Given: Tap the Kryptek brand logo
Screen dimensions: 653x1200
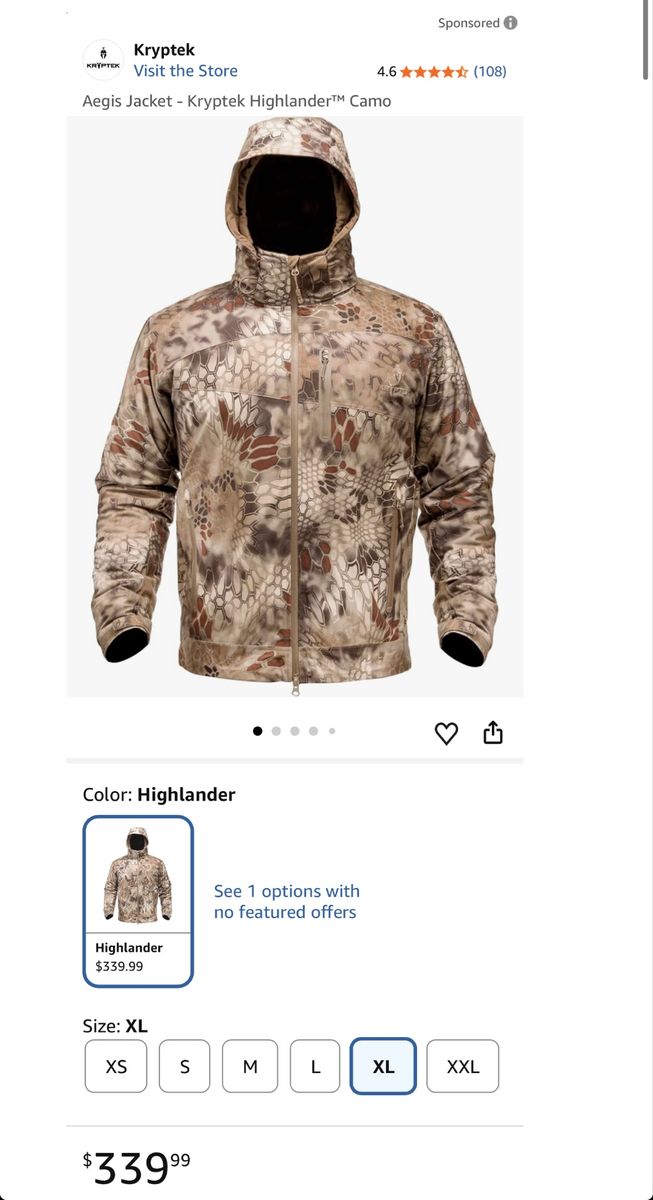Looking at the screenshot, I should pyautogui.click(x=103, y=60).
